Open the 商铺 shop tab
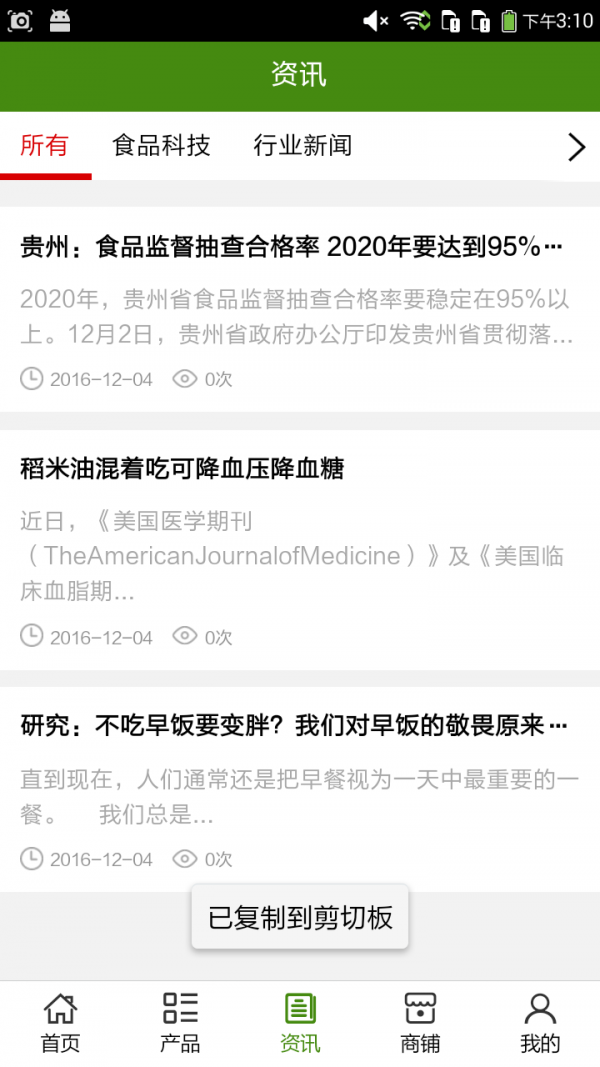The image size is (600, 1067). click(420, 1023)
